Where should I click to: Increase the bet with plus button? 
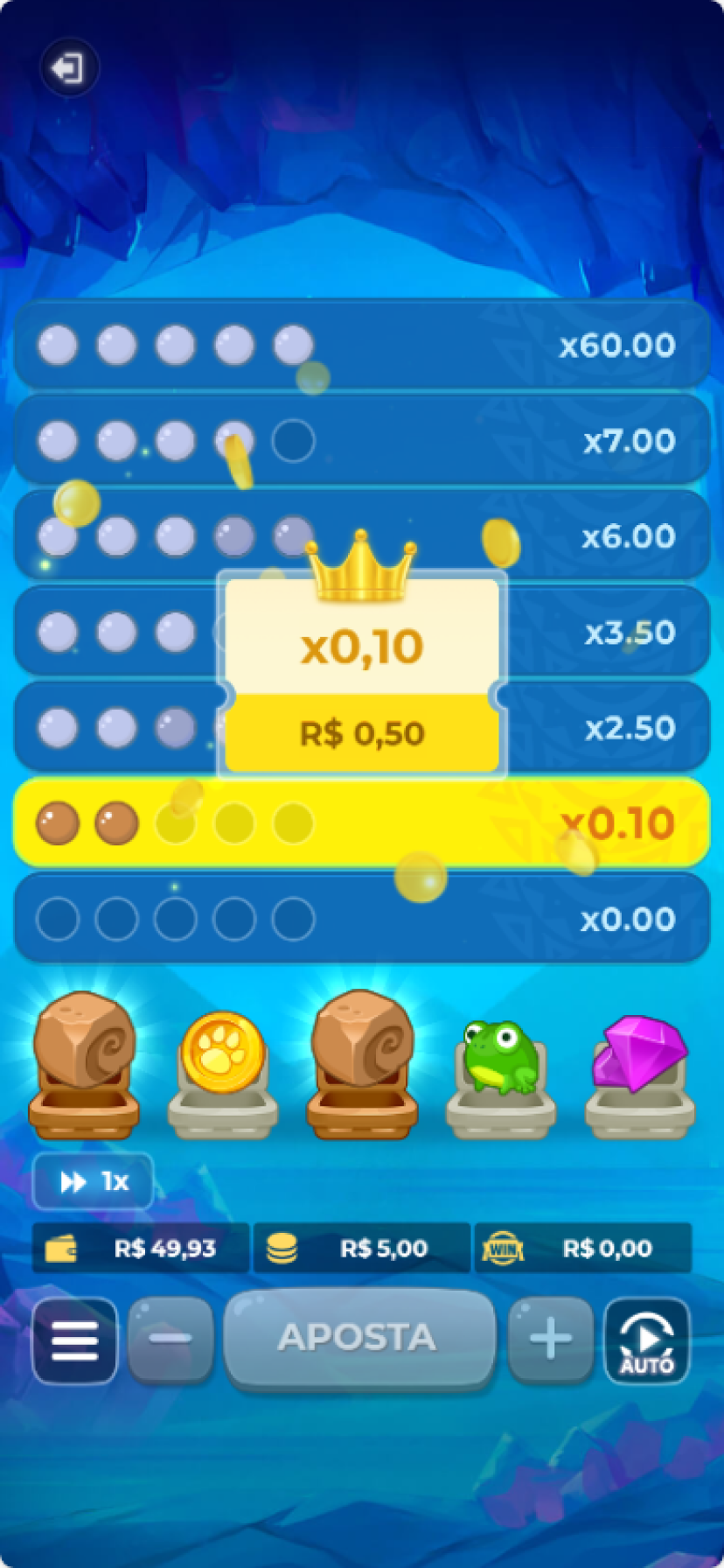pos(550,1340)
